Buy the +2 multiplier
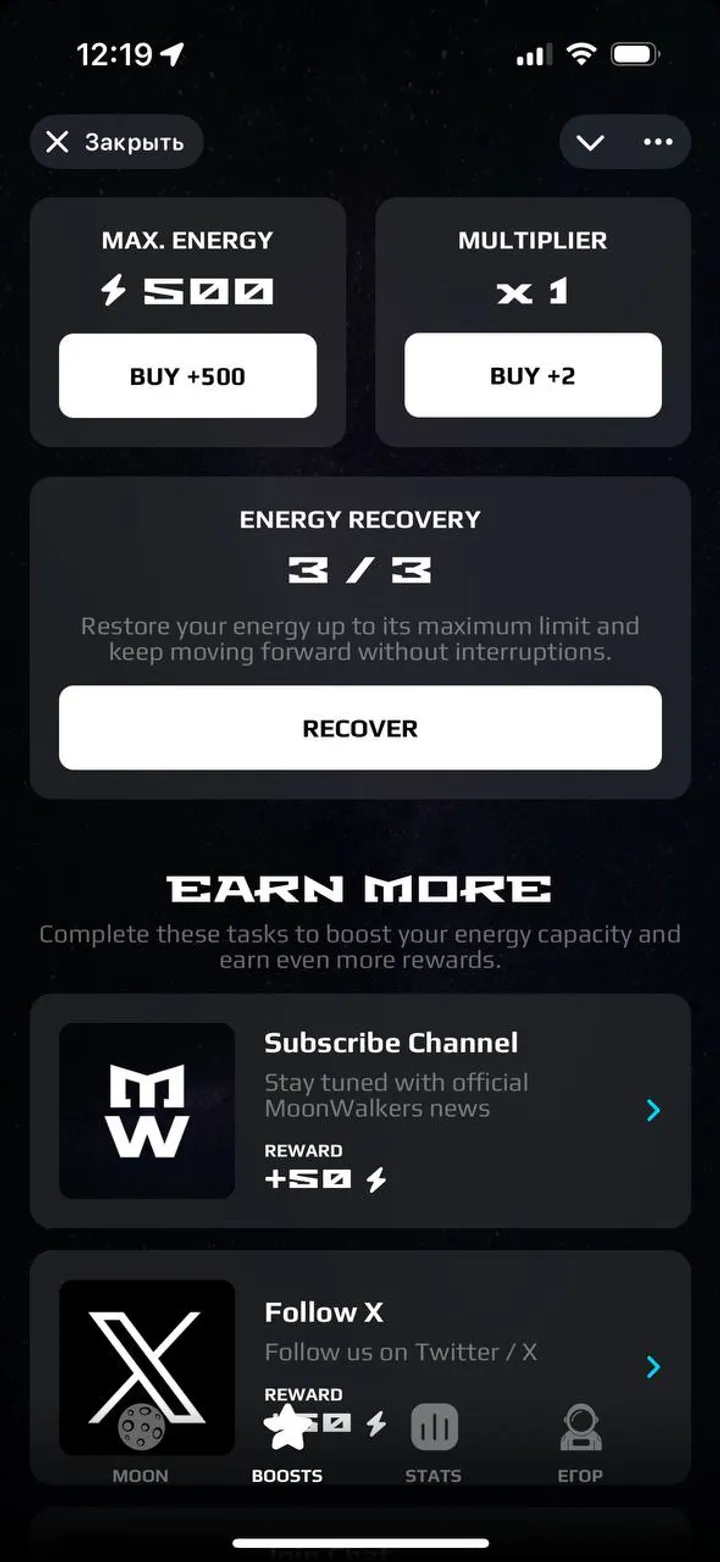This screenshot has width=720, height=1562. pyautogui.click(x=533, y=376)
